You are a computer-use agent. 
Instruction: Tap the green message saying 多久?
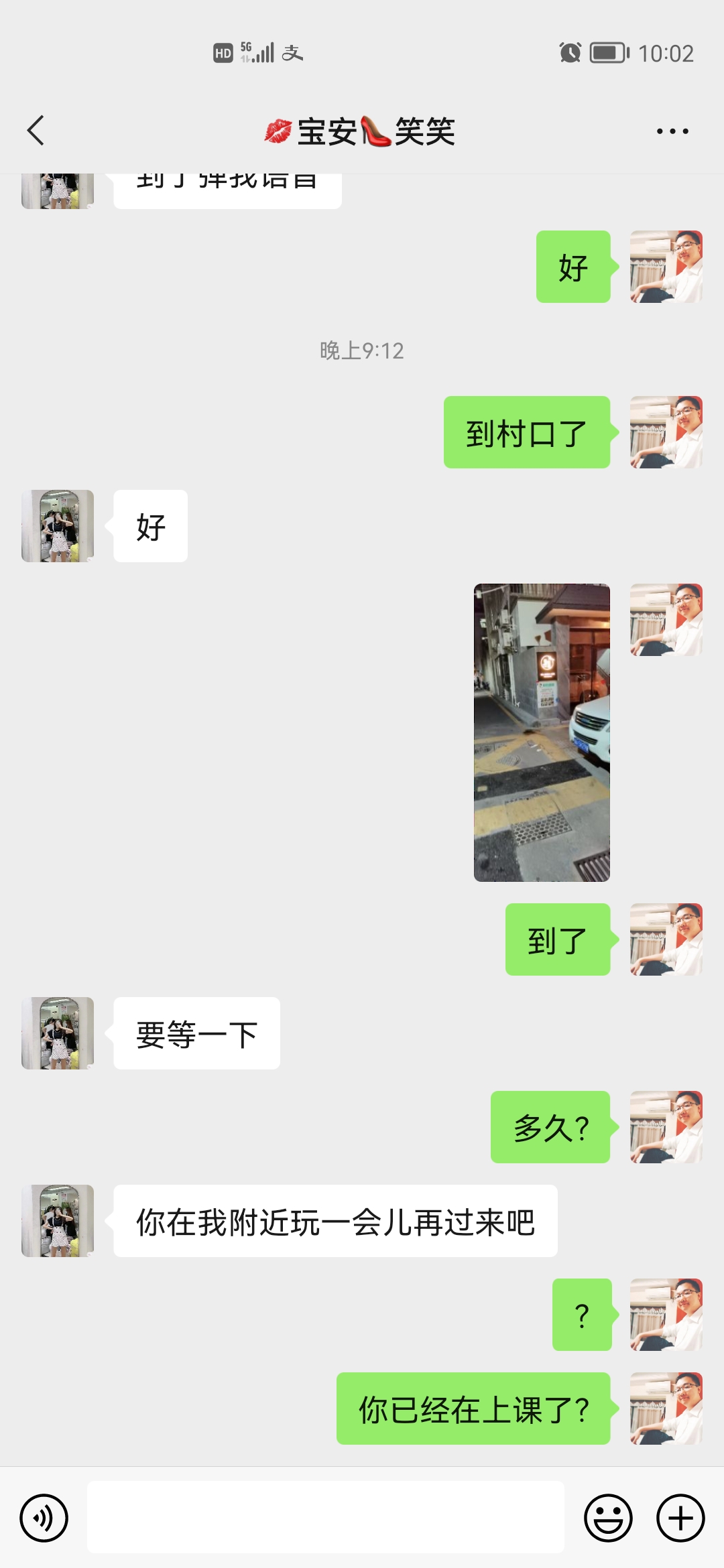(x=551, y=1127)
